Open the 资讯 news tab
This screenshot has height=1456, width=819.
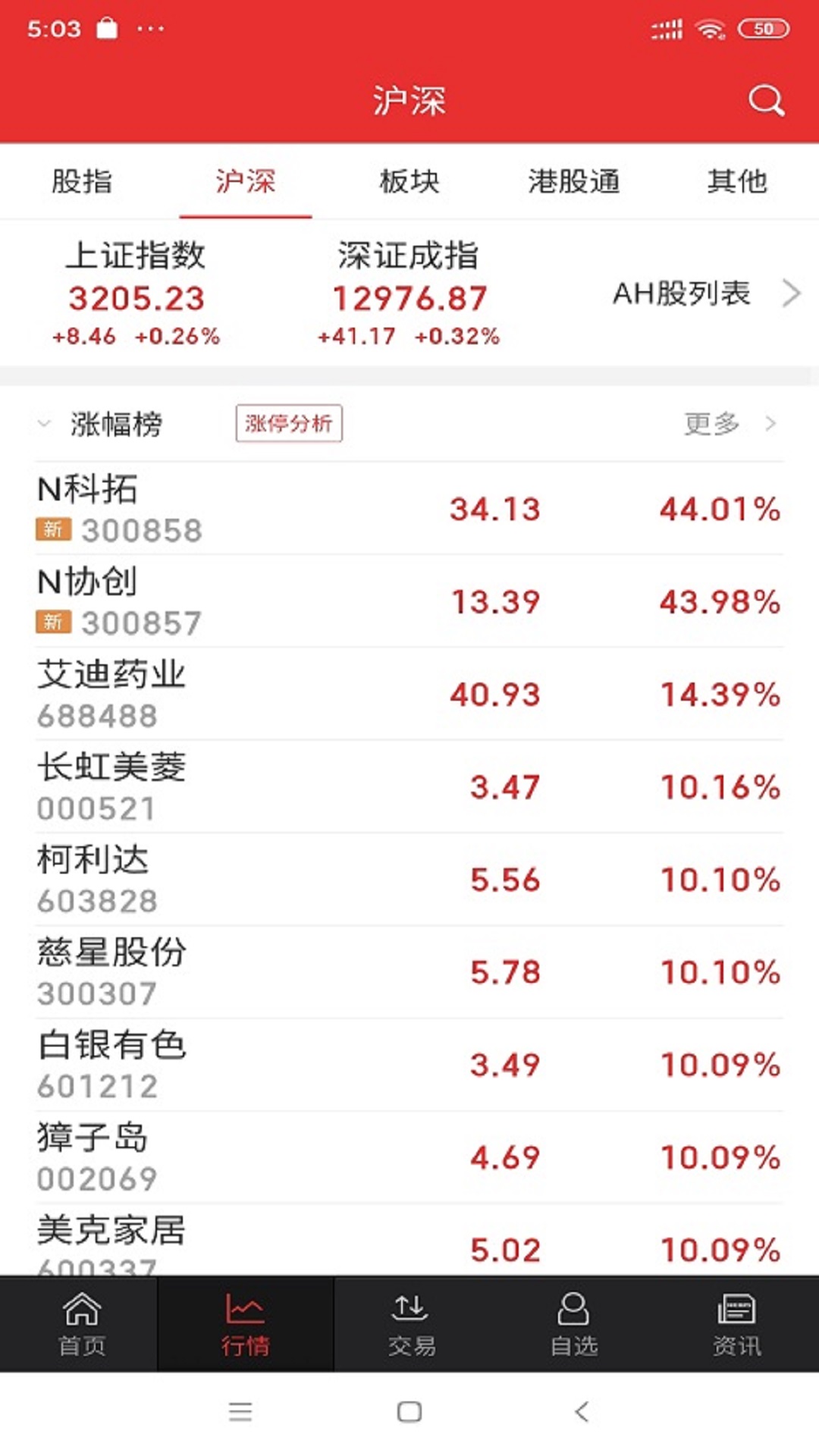click(x=737, y=1323)
